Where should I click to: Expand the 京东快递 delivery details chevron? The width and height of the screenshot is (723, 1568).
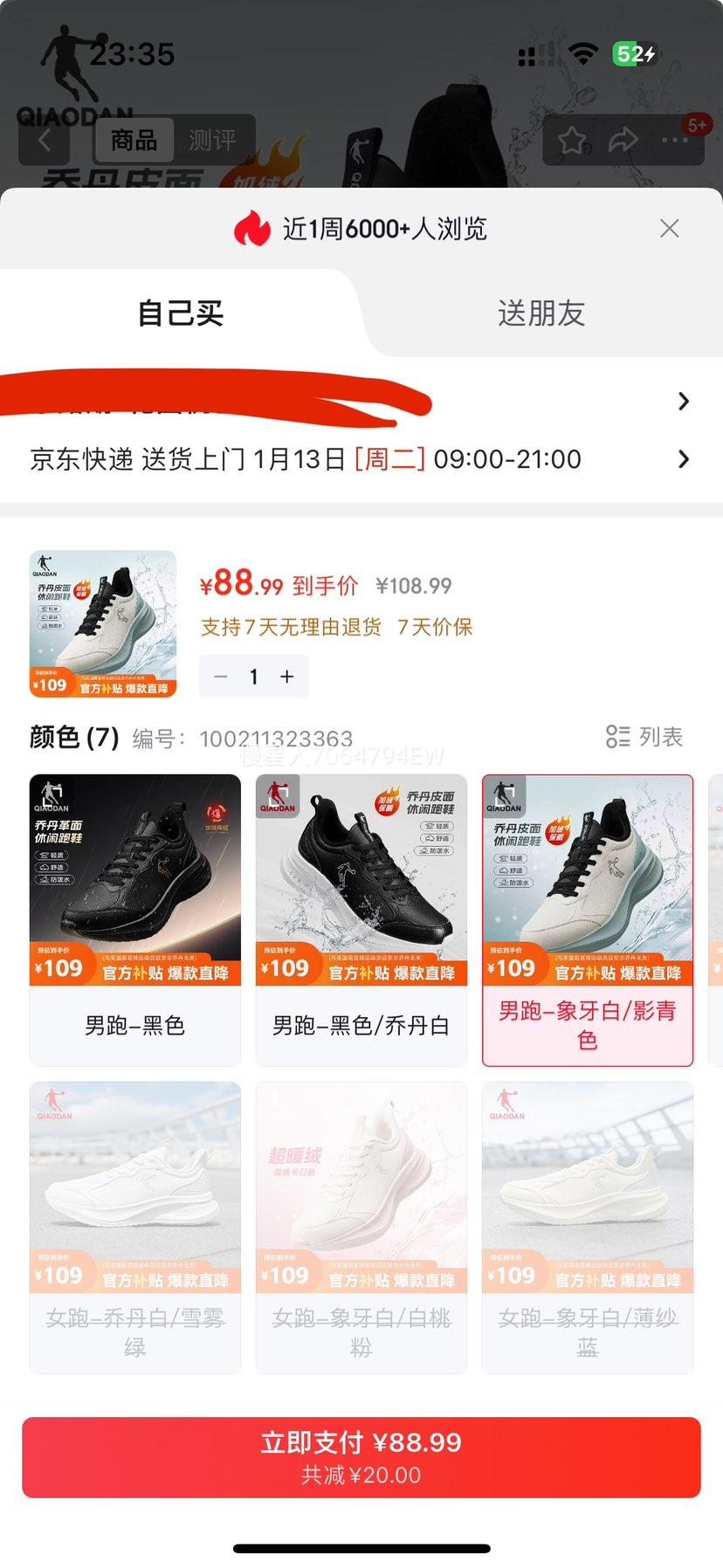(684, 458)
